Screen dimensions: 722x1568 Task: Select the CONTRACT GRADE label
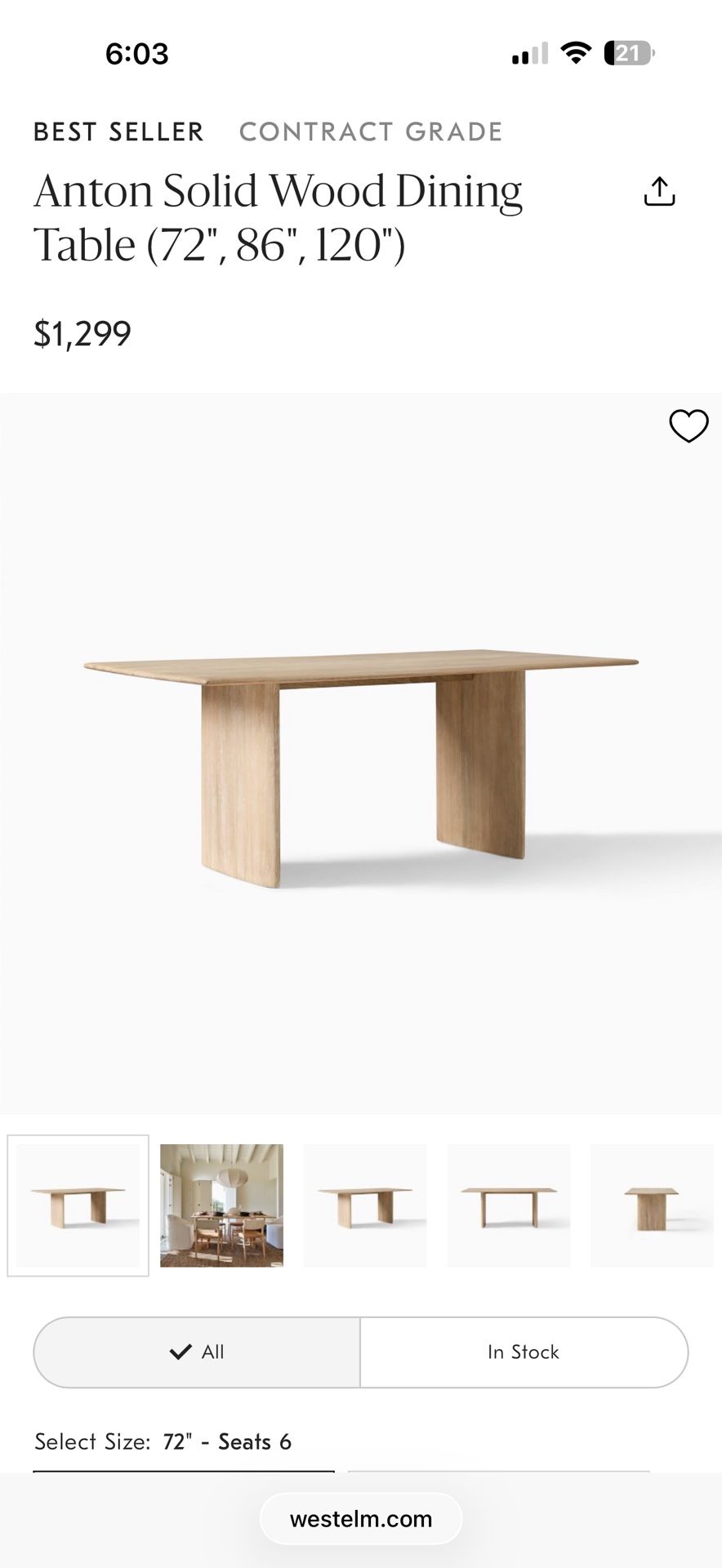(370, 131)
